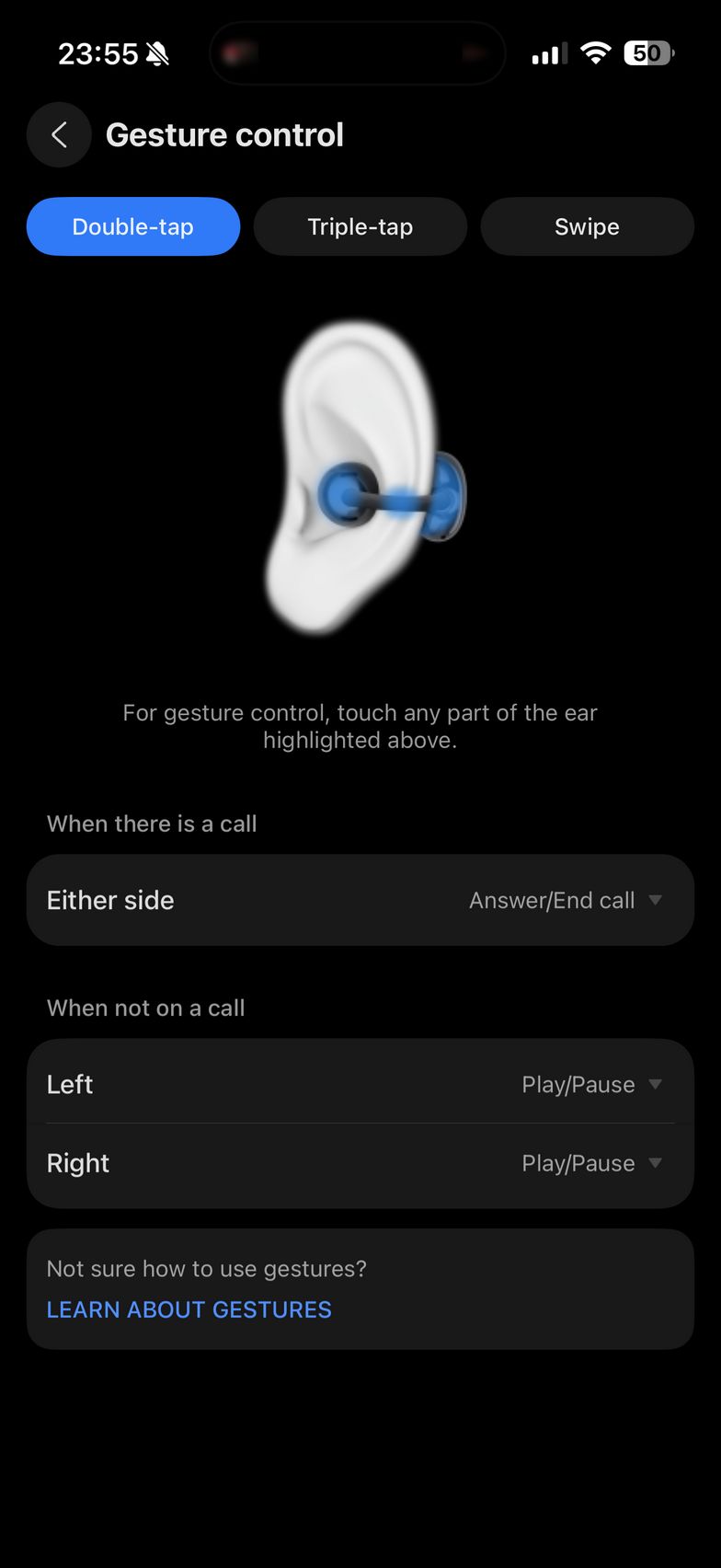The image size is (721, 1568).
Task: Change the Left earbud Play/Pause action
Action: click(590, 1084)
